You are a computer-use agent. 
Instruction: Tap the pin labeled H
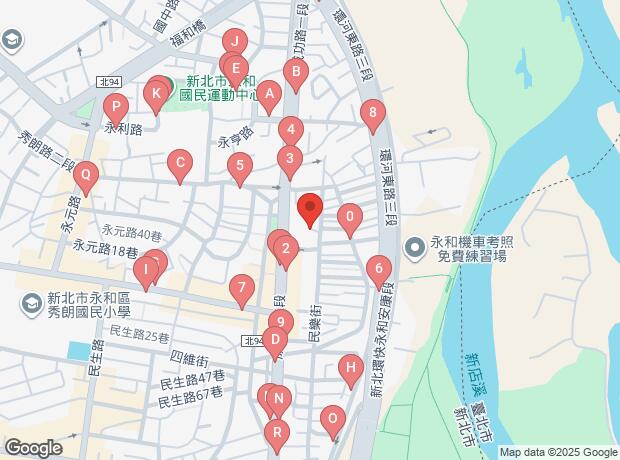click(x=351, y=368)
